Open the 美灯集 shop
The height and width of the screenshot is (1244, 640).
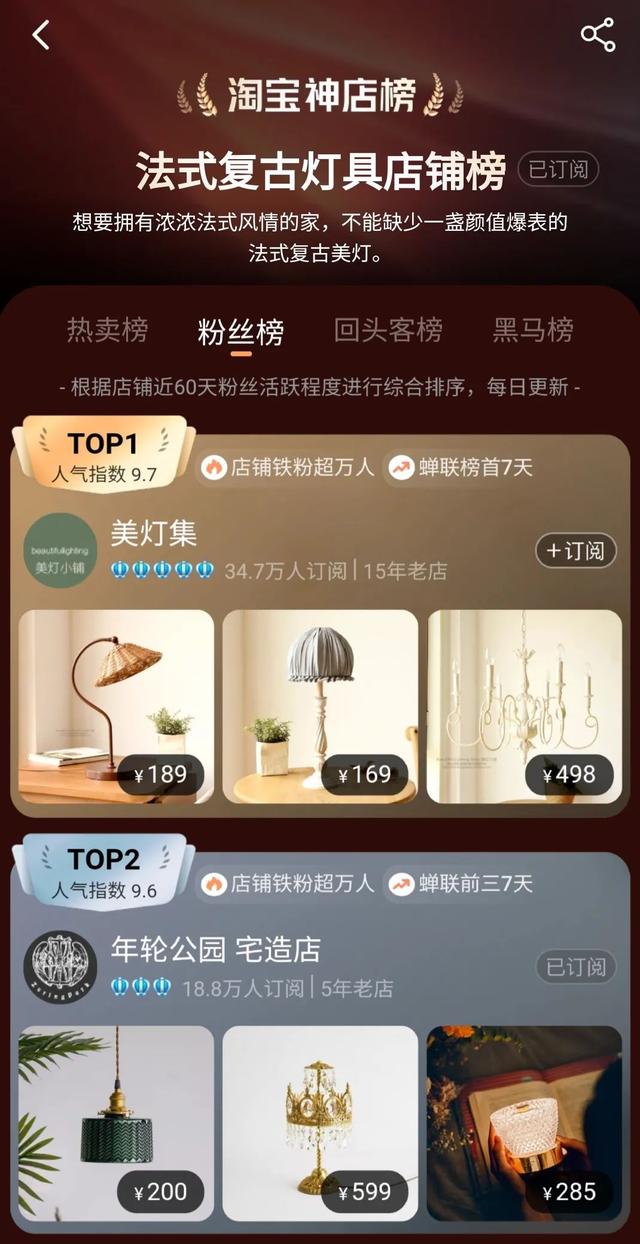[154, 535]
